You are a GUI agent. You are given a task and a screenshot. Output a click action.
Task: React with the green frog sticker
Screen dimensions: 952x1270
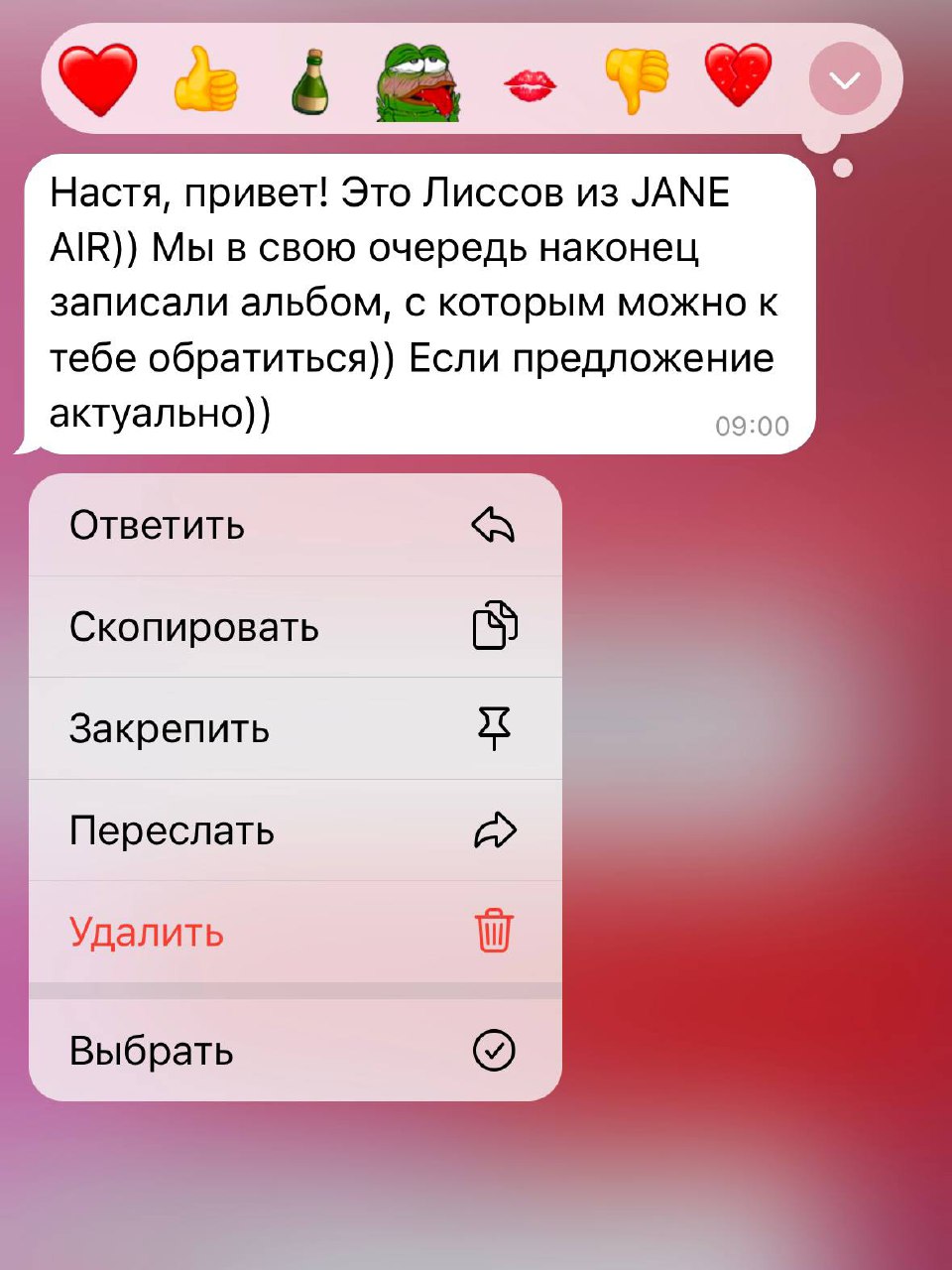418,81
